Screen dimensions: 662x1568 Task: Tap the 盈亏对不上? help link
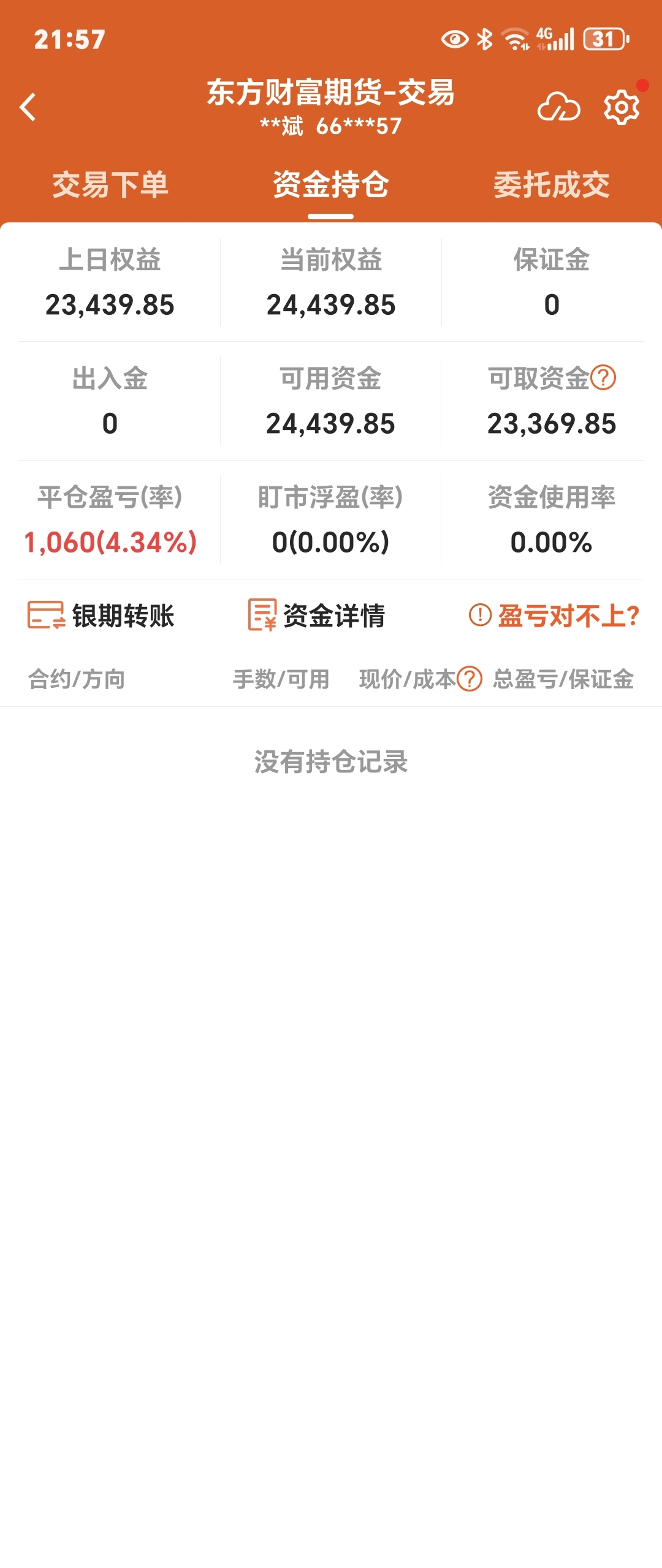(554, 616)
